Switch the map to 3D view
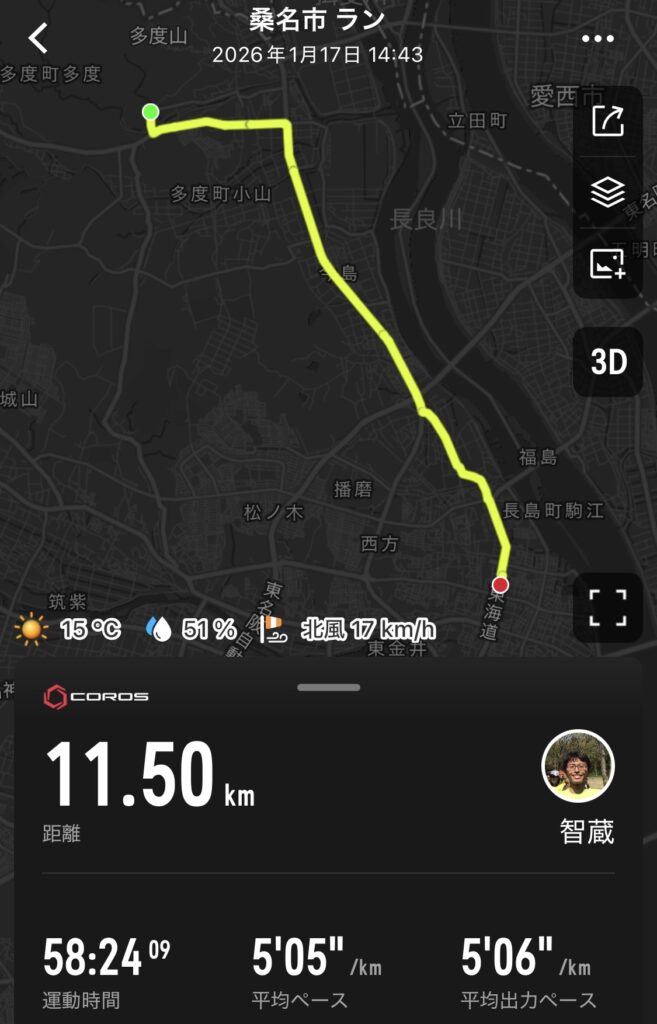 pos(608,362)
